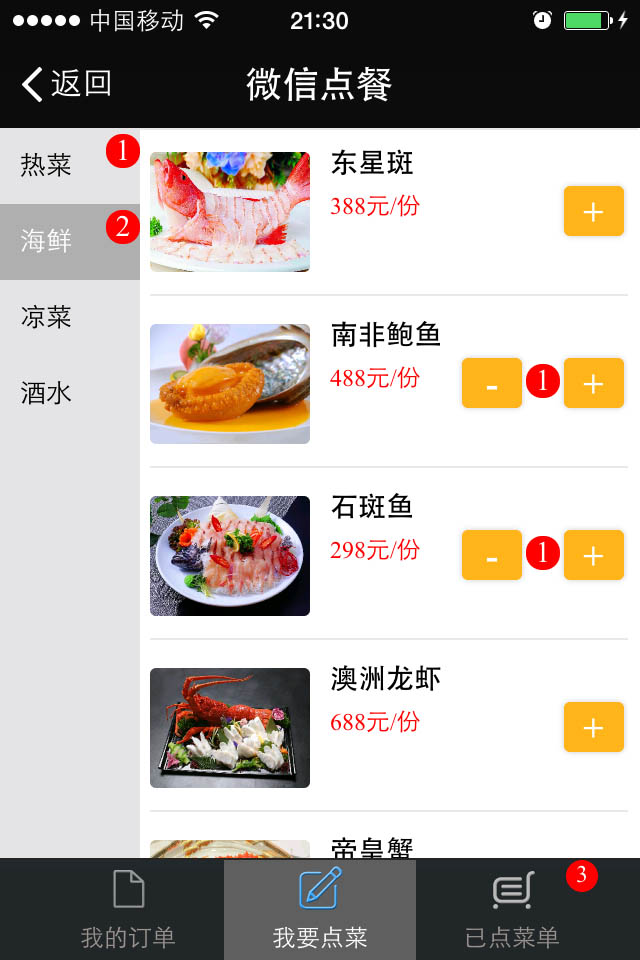Image resolution: width=640 pixels, height=960 pixels.
Task: Increase 南非鲍鱼 quantity by one
Action: tap(593, 383)
